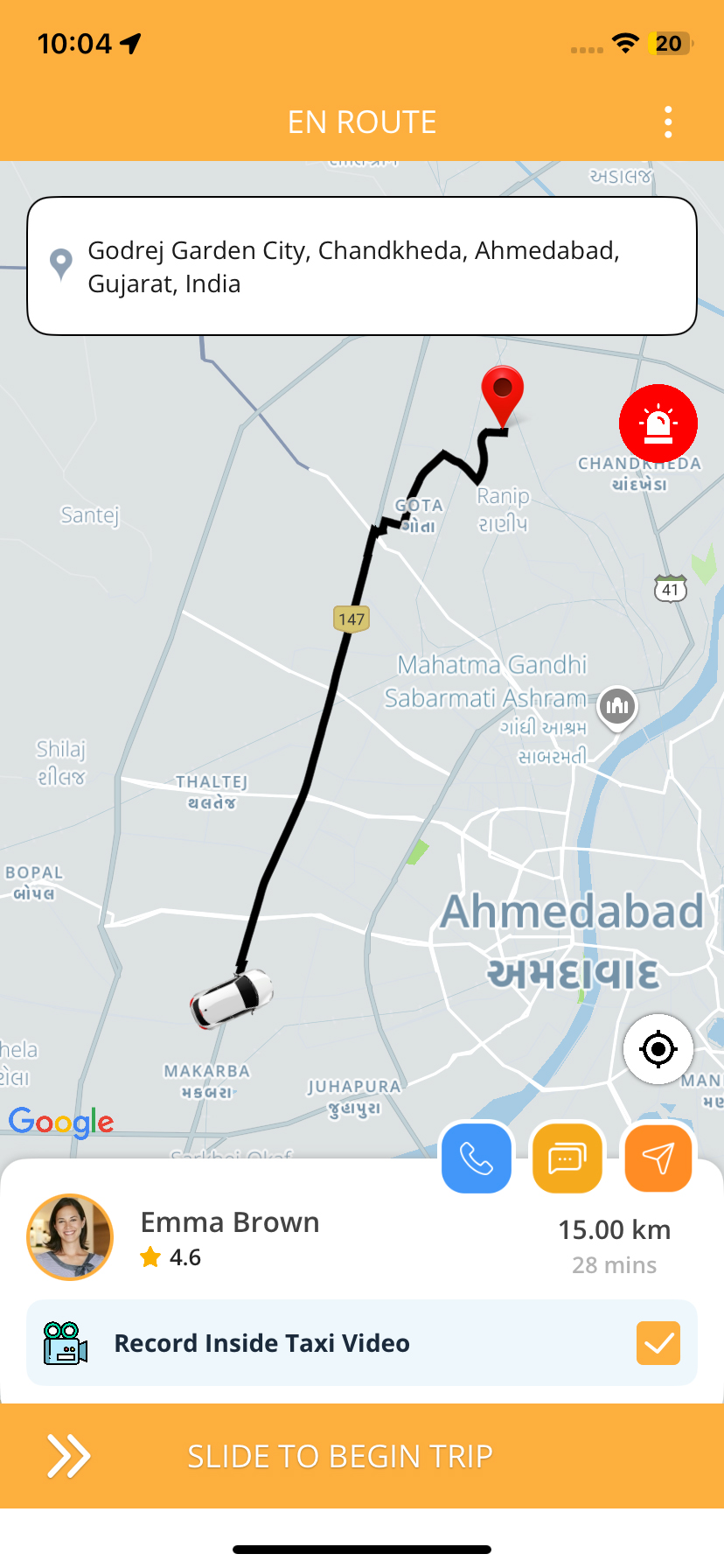Launch navigation with the orange arrow button
This screenshot has height=1568, width=724.
658,1158
